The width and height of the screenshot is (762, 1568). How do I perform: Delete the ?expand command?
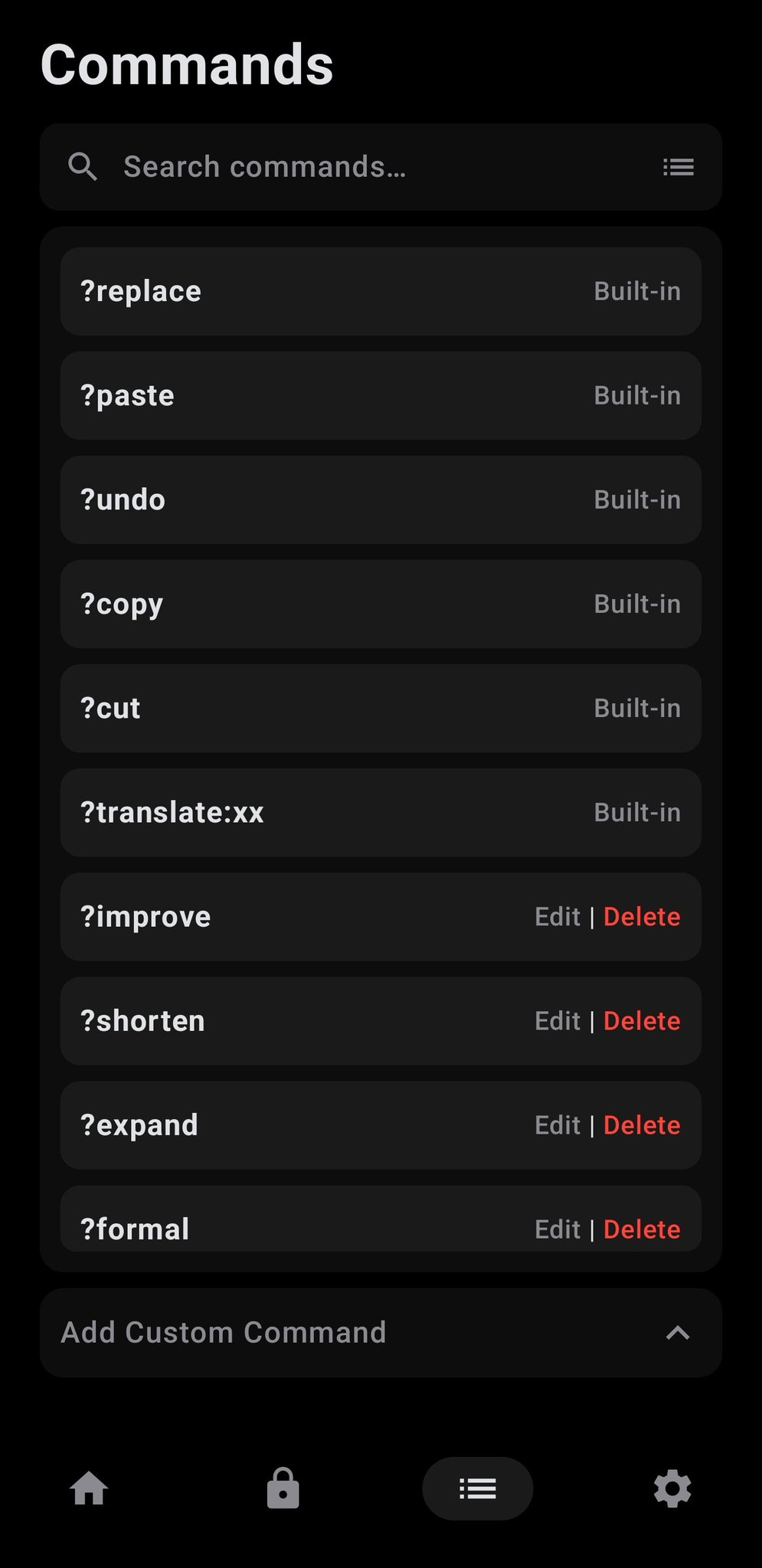point(642,1125)
